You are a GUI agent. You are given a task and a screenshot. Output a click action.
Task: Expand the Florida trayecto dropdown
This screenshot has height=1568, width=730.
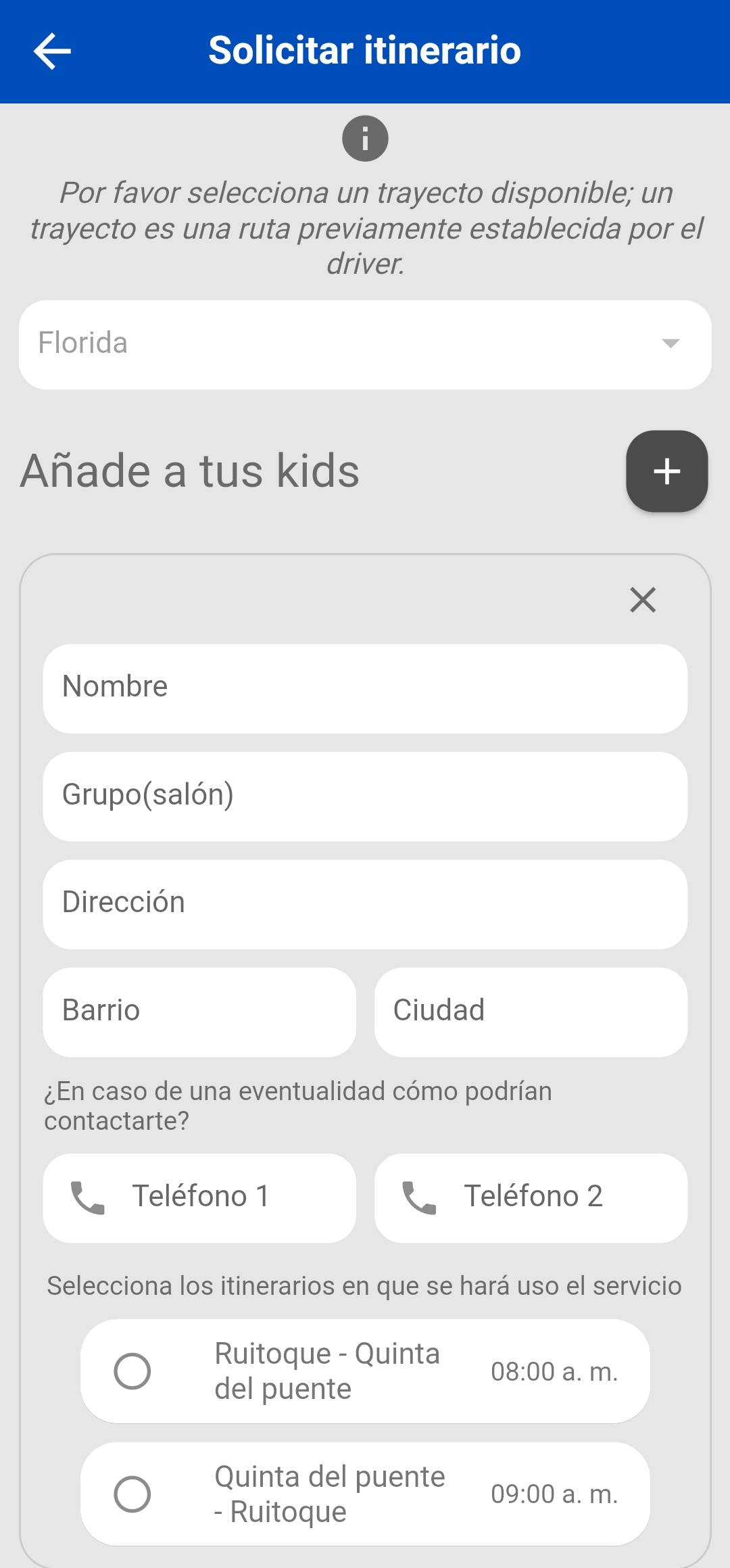point(365,344)
